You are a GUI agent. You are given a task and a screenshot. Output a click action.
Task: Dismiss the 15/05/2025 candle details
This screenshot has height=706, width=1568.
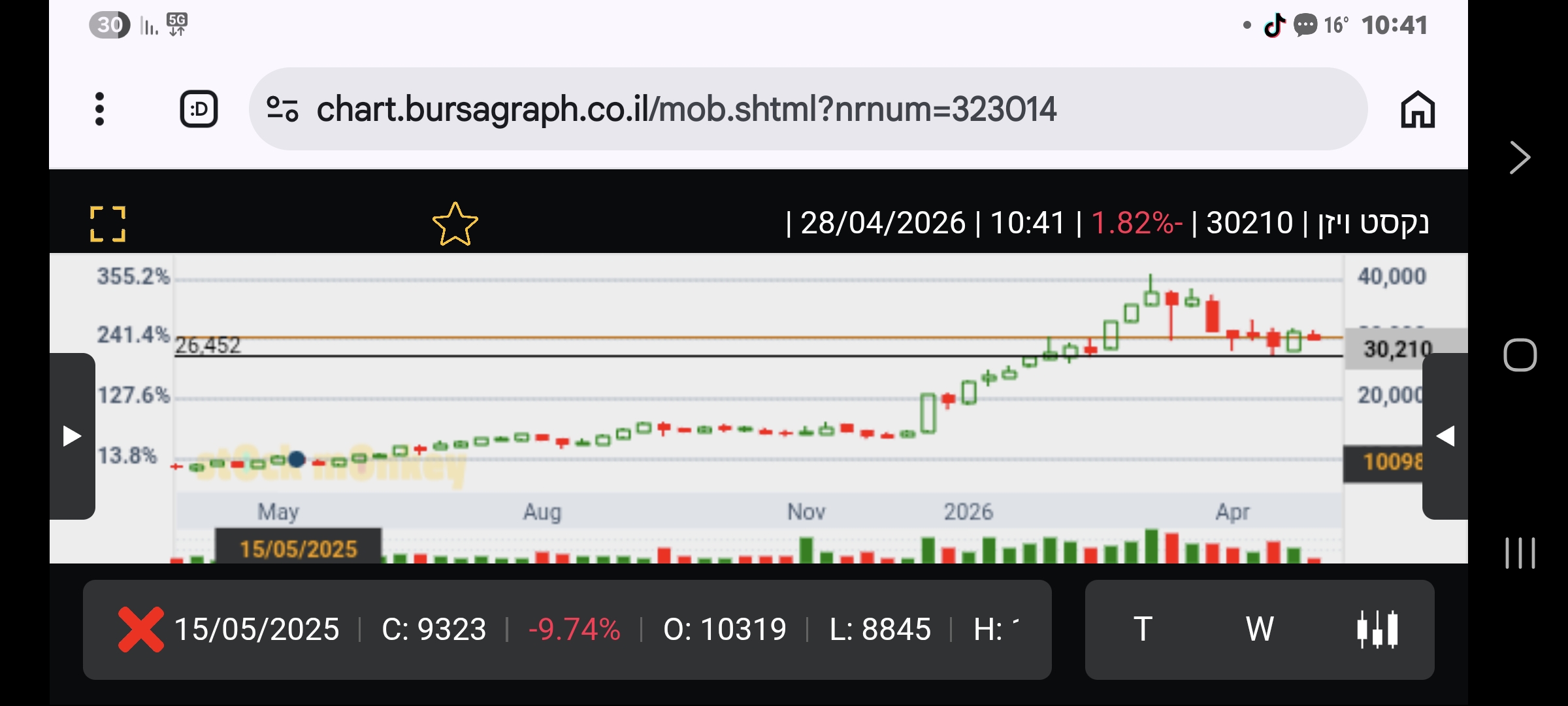coord(140,630)
